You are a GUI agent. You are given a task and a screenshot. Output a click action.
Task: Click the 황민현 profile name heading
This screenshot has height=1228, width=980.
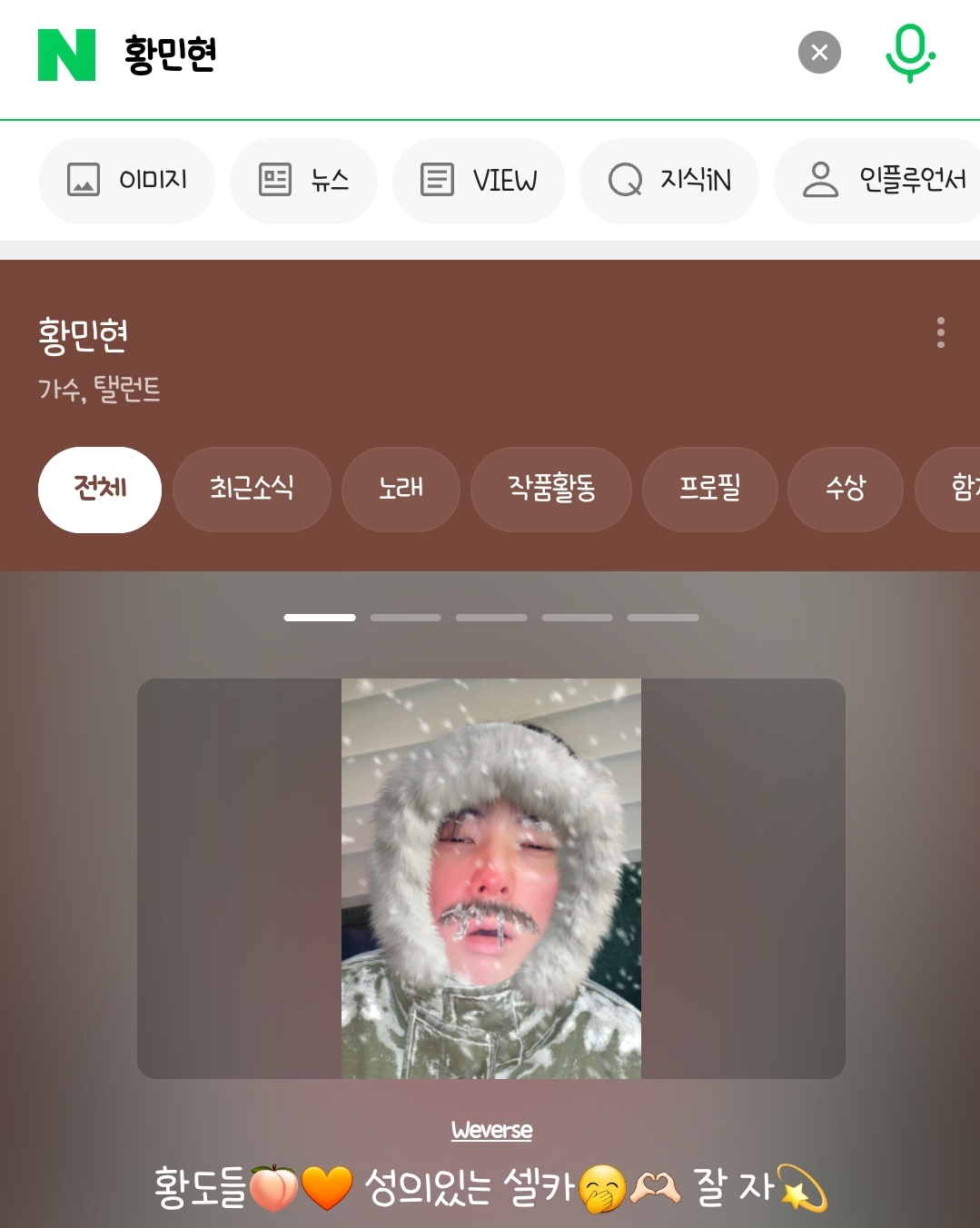84,333
